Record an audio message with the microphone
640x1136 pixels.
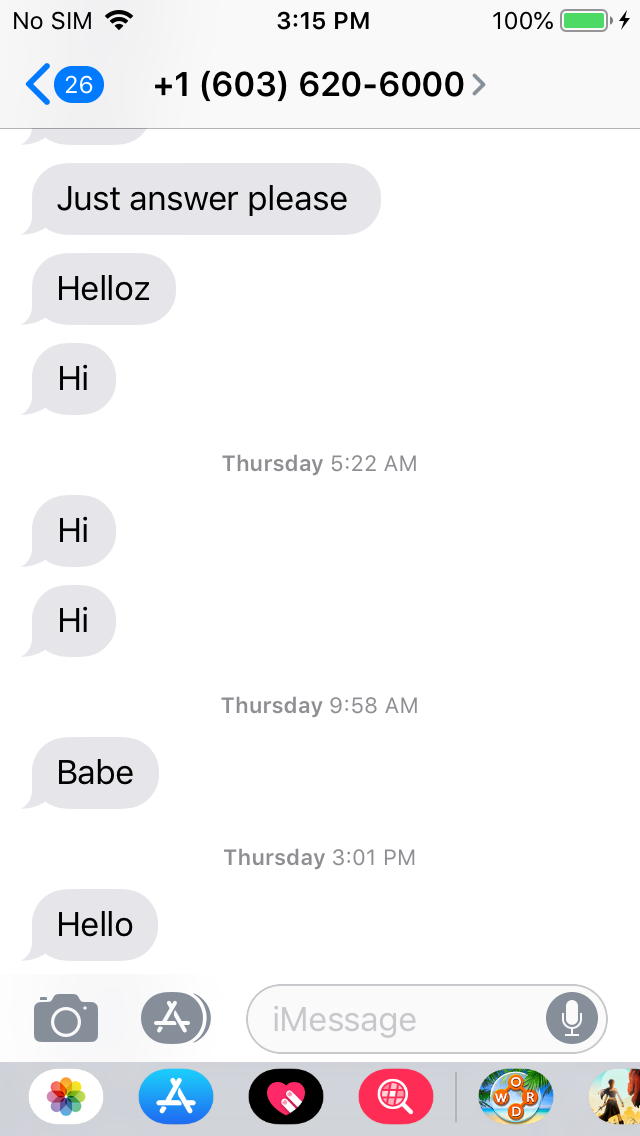(x=572, y=1019)
